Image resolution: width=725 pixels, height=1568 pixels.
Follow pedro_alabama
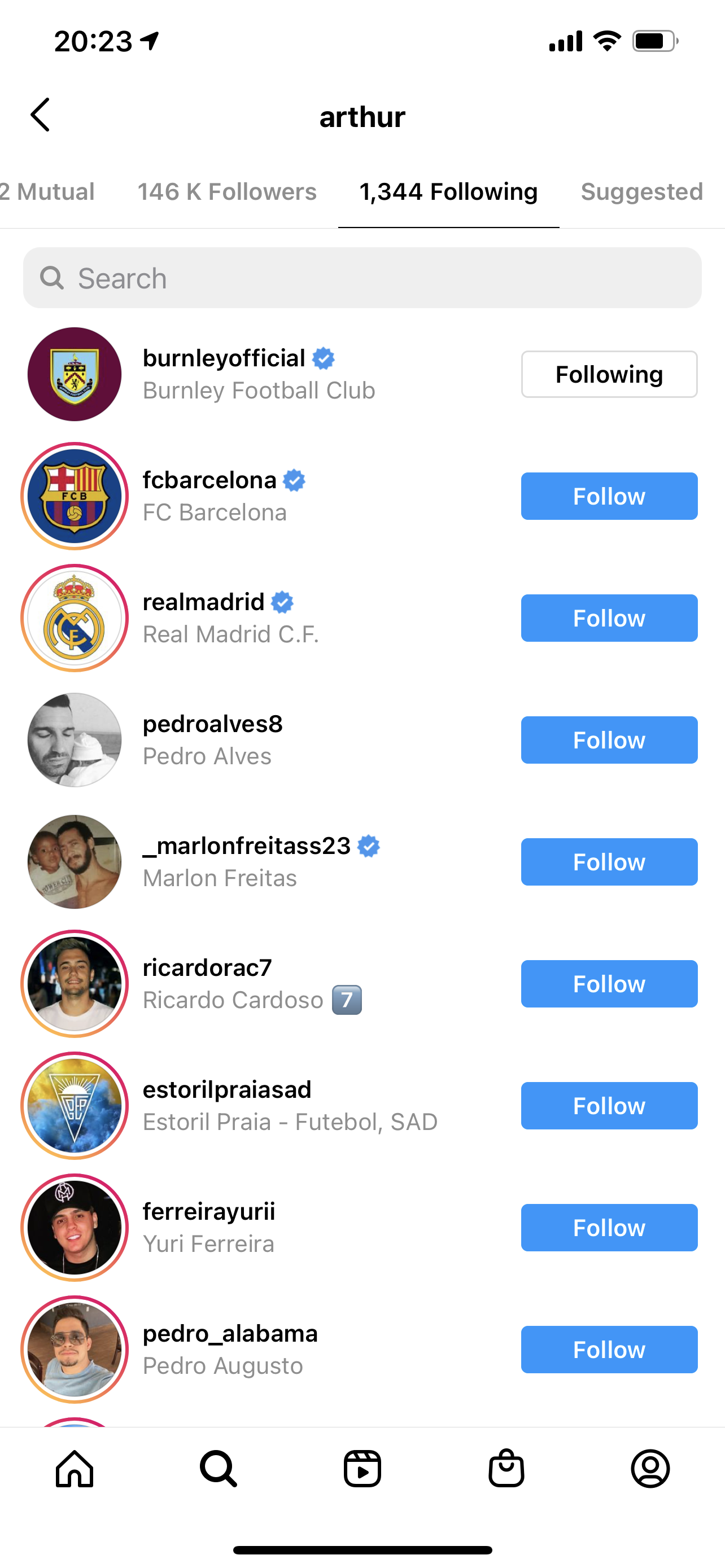coord(609,1350)
